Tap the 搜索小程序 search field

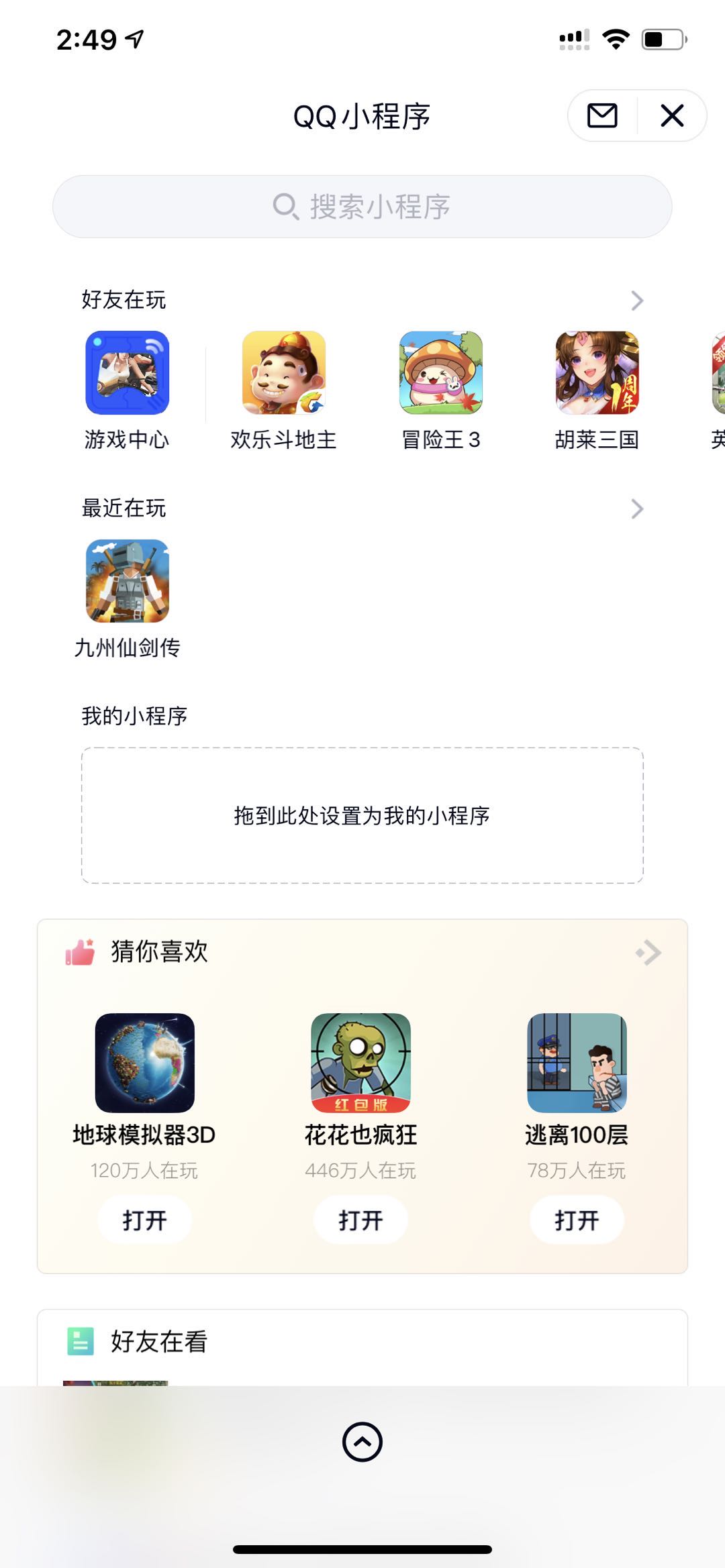(x=362, y=207)
